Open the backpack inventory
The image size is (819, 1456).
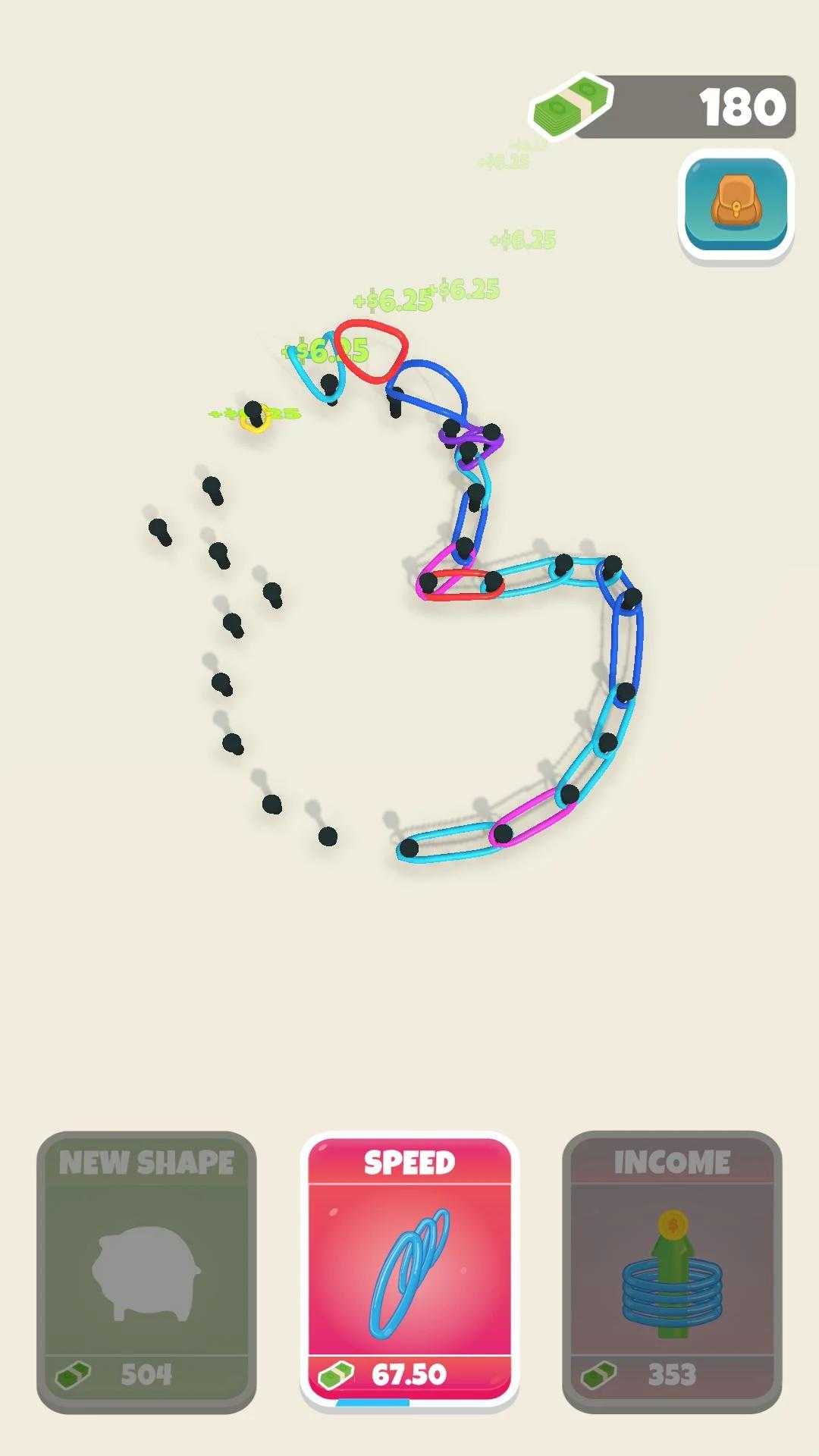pyautogui.click(x=735, y=205)
